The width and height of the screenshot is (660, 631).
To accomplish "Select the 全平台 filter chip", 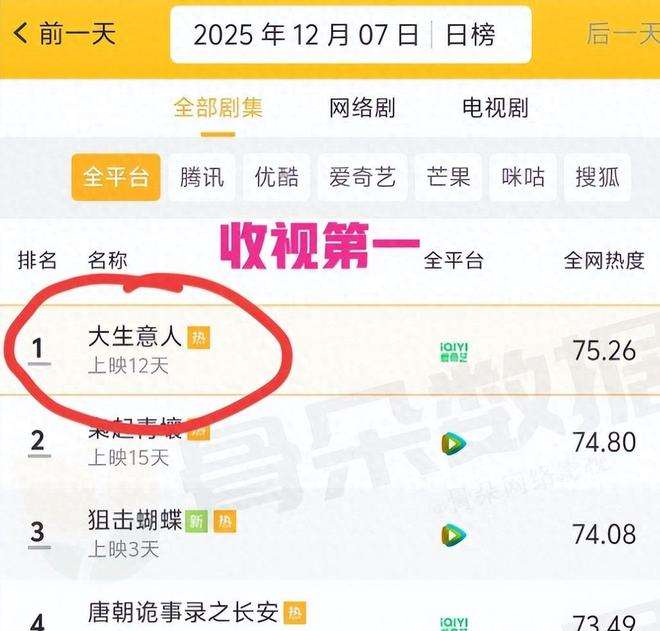I will click(x=116, y=178).
